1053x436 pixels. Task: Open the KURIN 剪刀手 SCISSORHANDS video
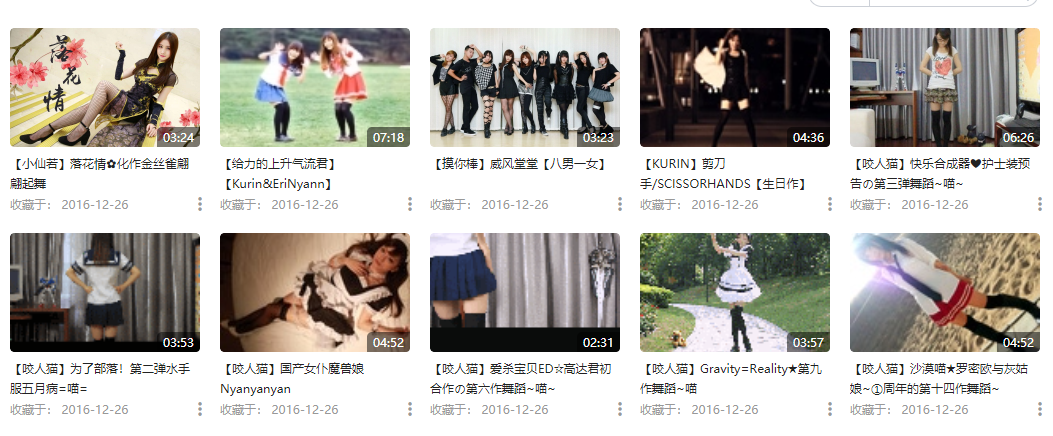[x=735, y=88]
